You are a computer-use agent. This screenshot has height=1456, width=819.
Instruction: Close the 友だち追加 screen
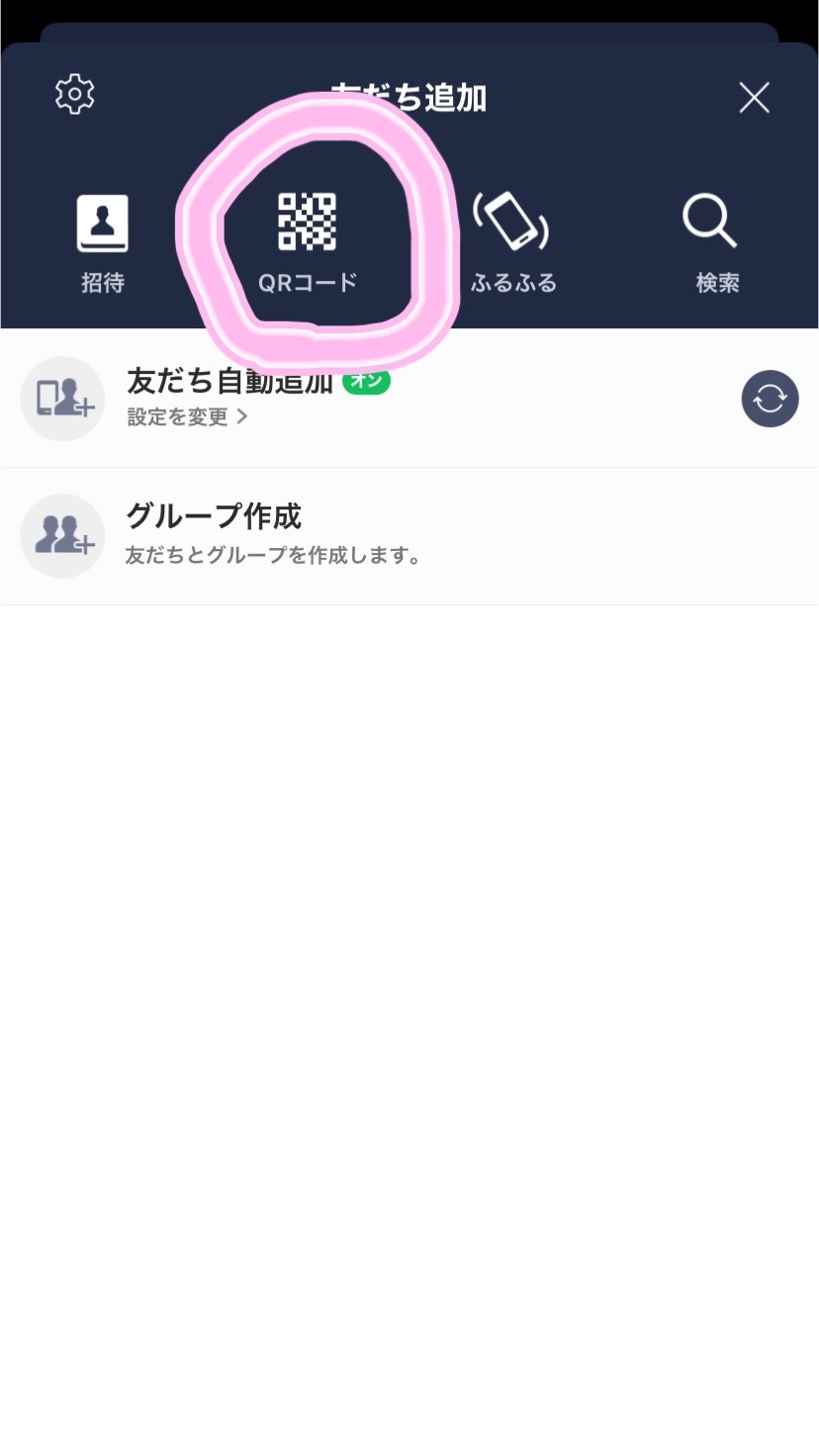(x=754, y=97)
